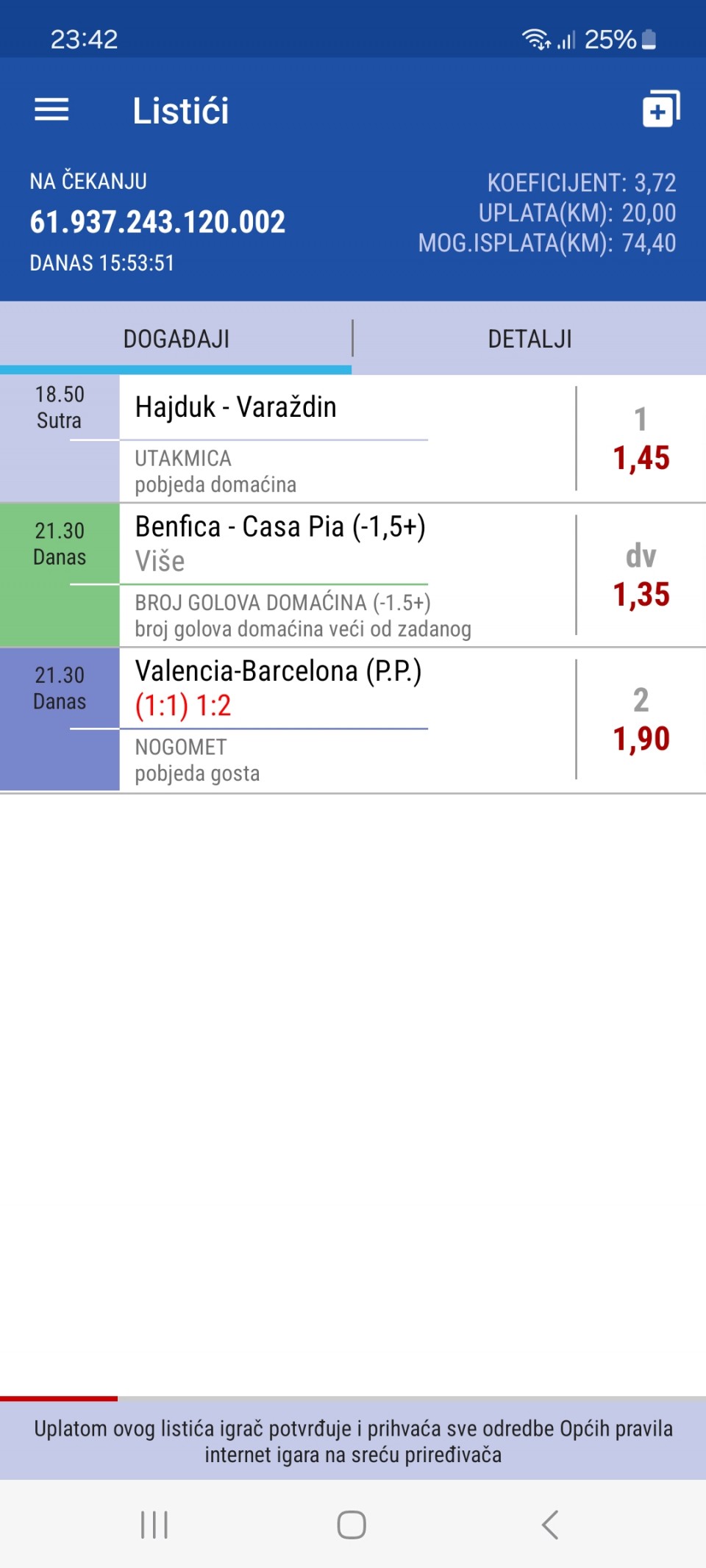The width and height of the screenshot is (706, 1568).
Task: Select the DOGAĐAJI tab
Action: pyautogui.click(x=176, y=339)
